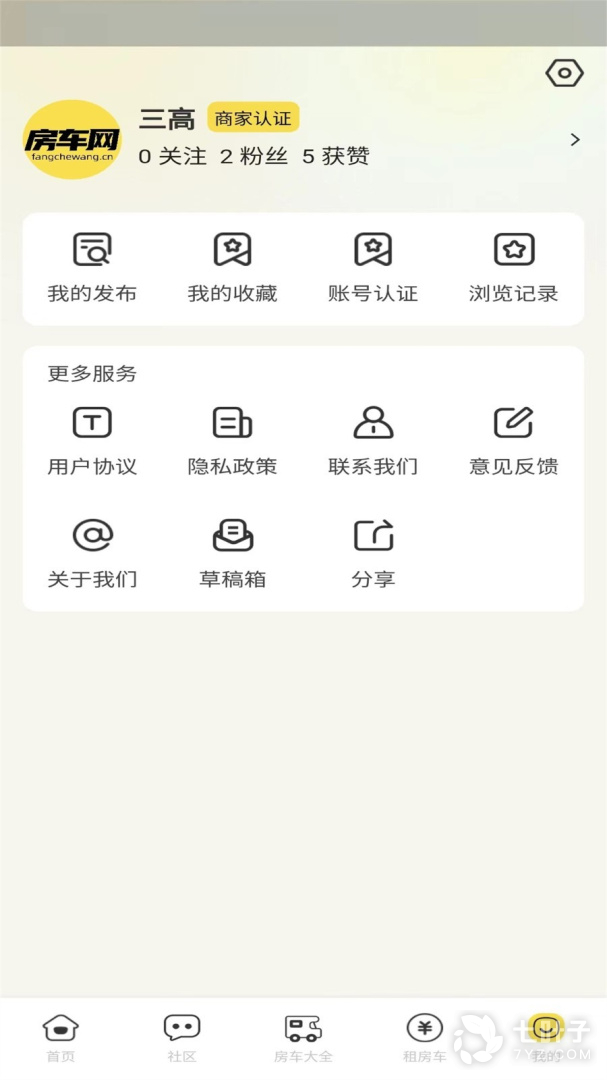Open the 草稿箱 drafts box

click(232, 553)
